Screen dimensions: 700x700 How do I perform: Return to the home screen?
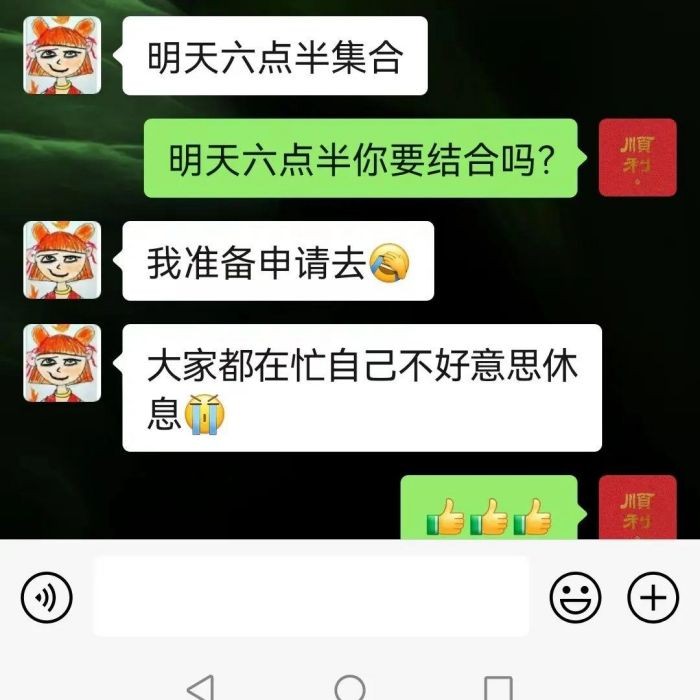(x=350, y=688)
